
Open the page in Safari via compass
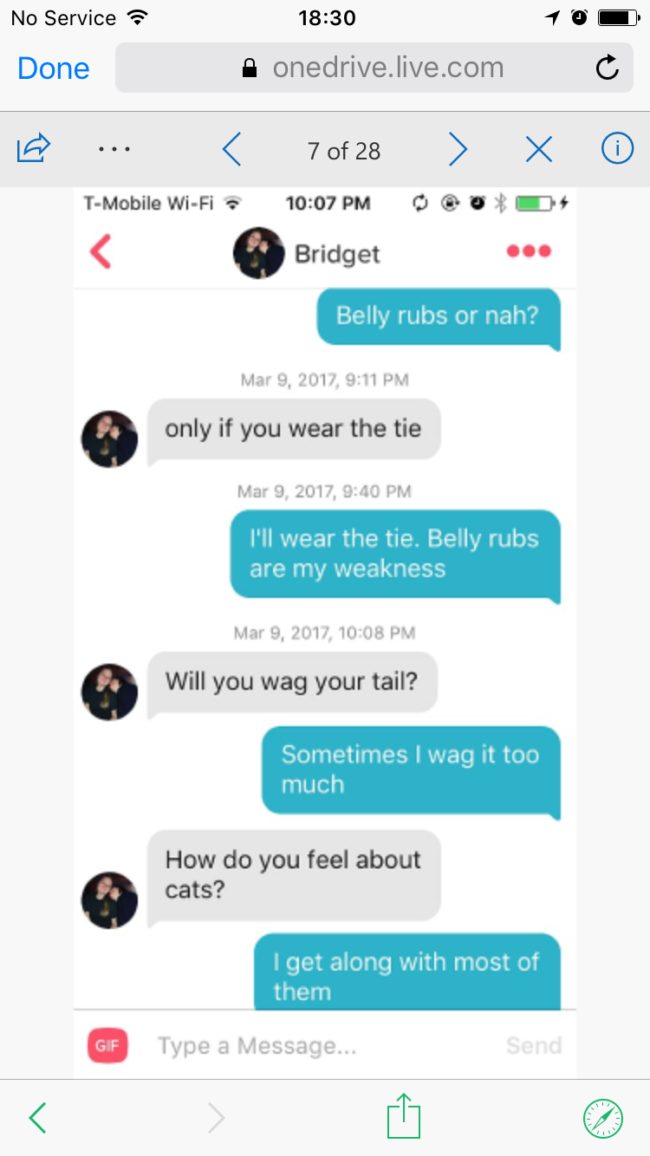coord(603,1118)
